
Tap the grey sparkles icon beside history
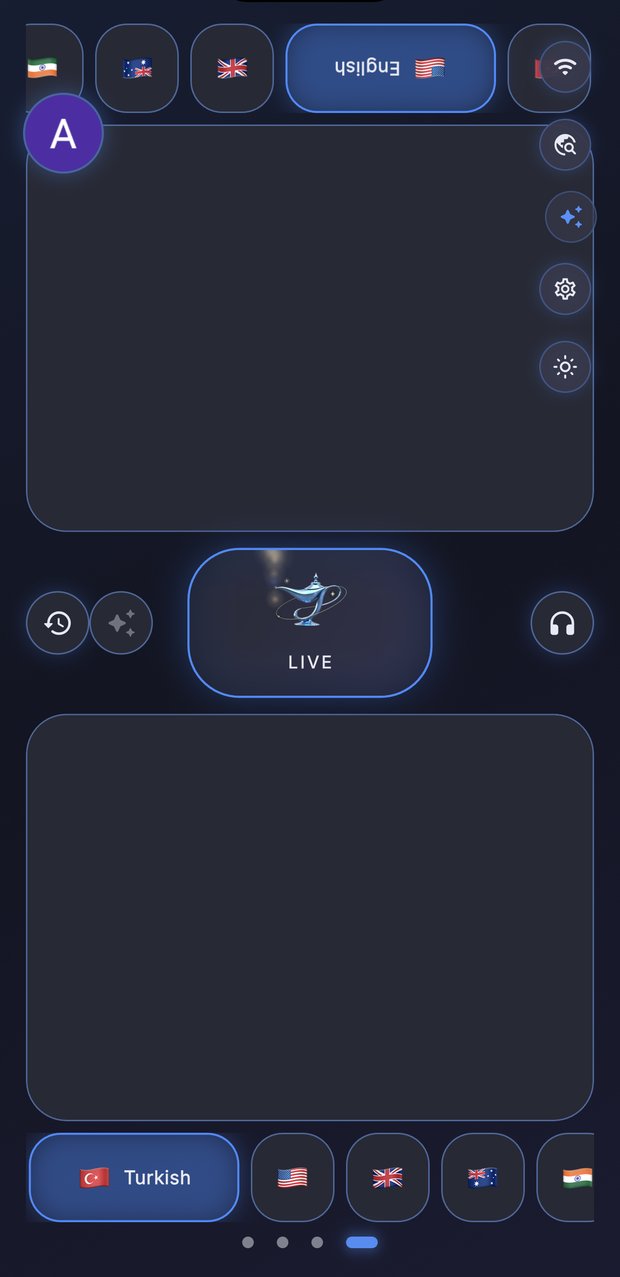121,623
